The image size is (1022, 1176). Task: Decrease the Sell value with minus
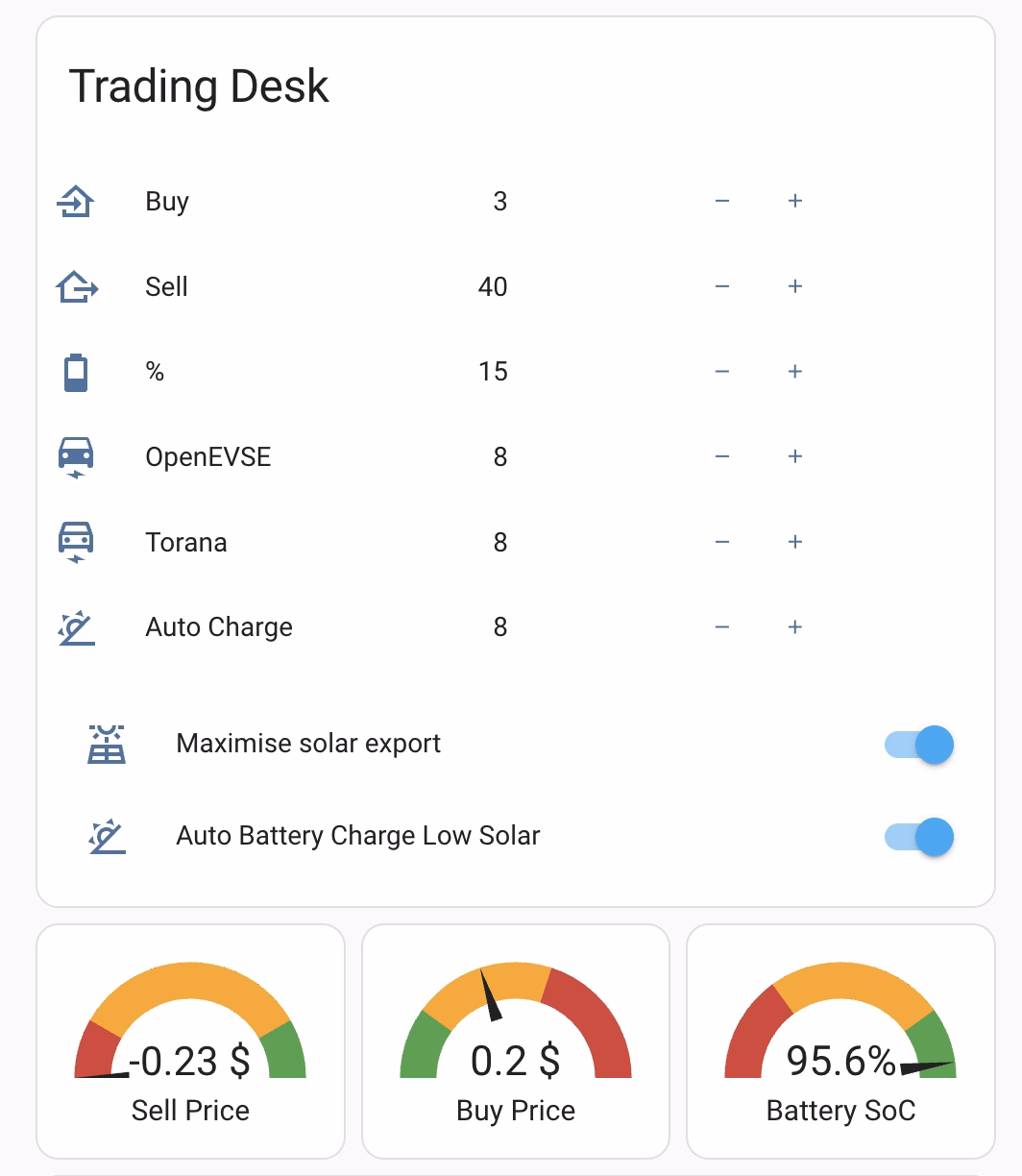click(722, 286)
